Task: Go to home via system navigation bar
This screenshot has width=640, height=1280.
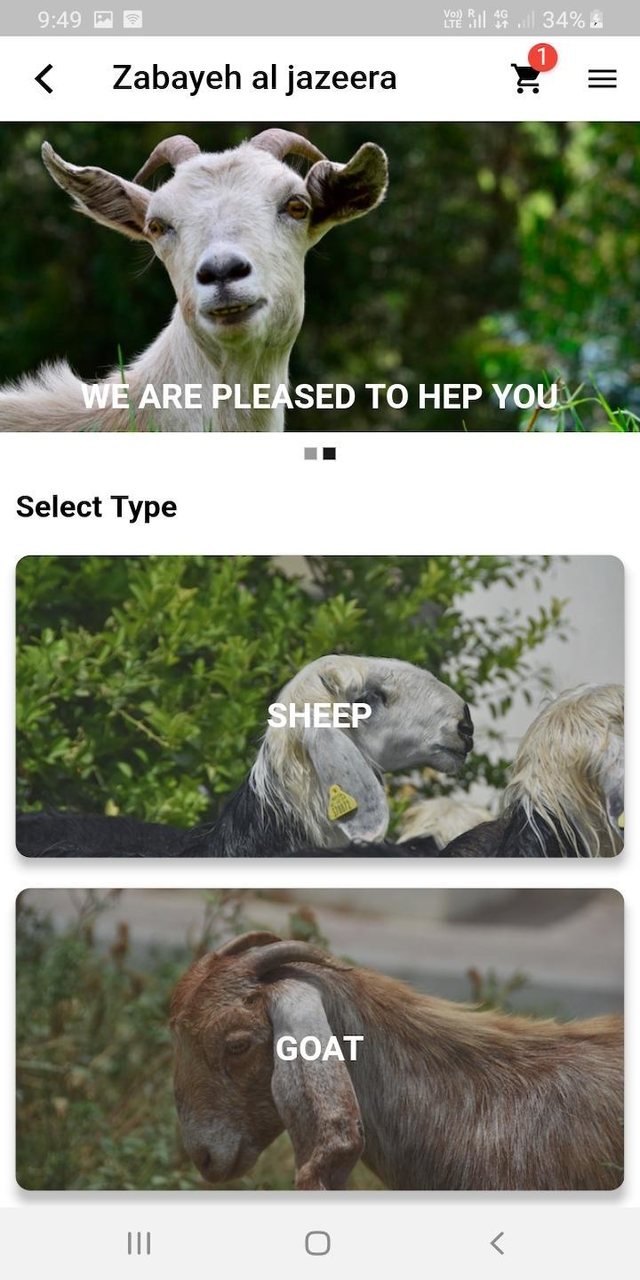Action: (x=318, y=1243)
